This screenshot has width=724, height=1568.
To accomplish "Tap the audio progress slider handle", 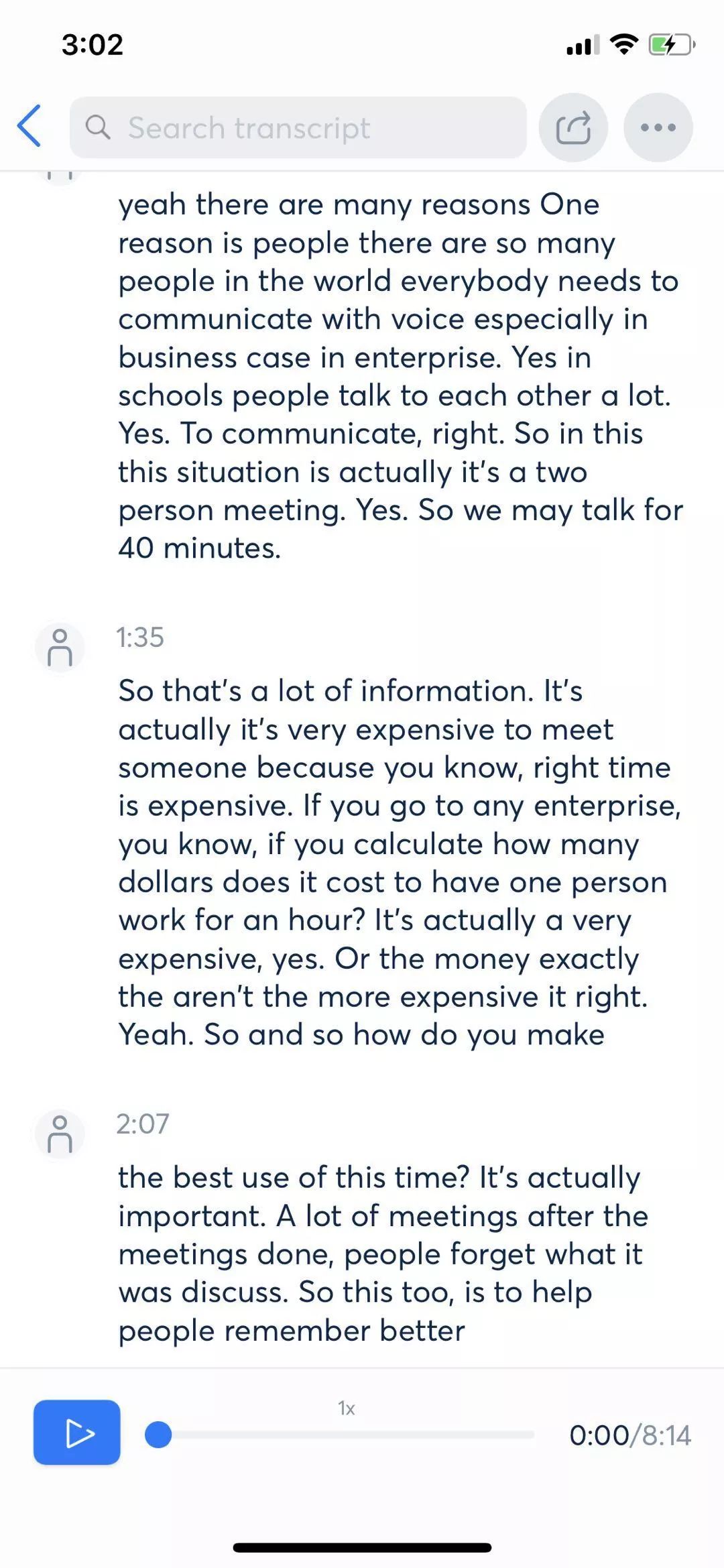I will 159,1435.
